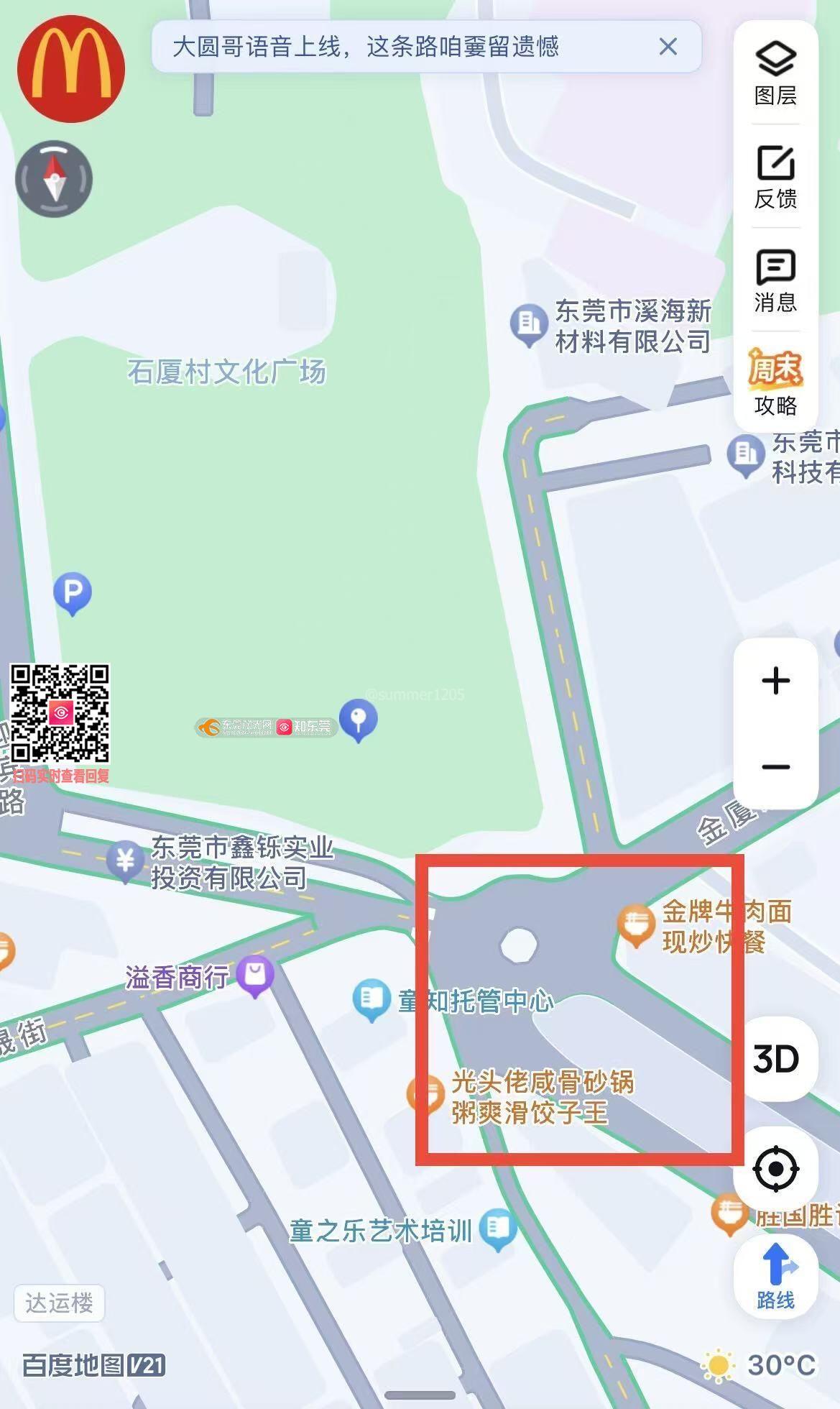
Task: Dismiss the voice pack notification banner
Action: click(668, 47)
